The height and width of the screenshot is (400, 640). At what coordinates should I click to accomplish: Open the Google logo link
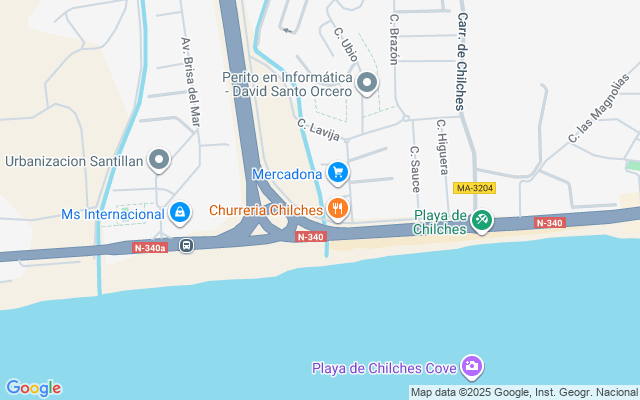(33, 388)
